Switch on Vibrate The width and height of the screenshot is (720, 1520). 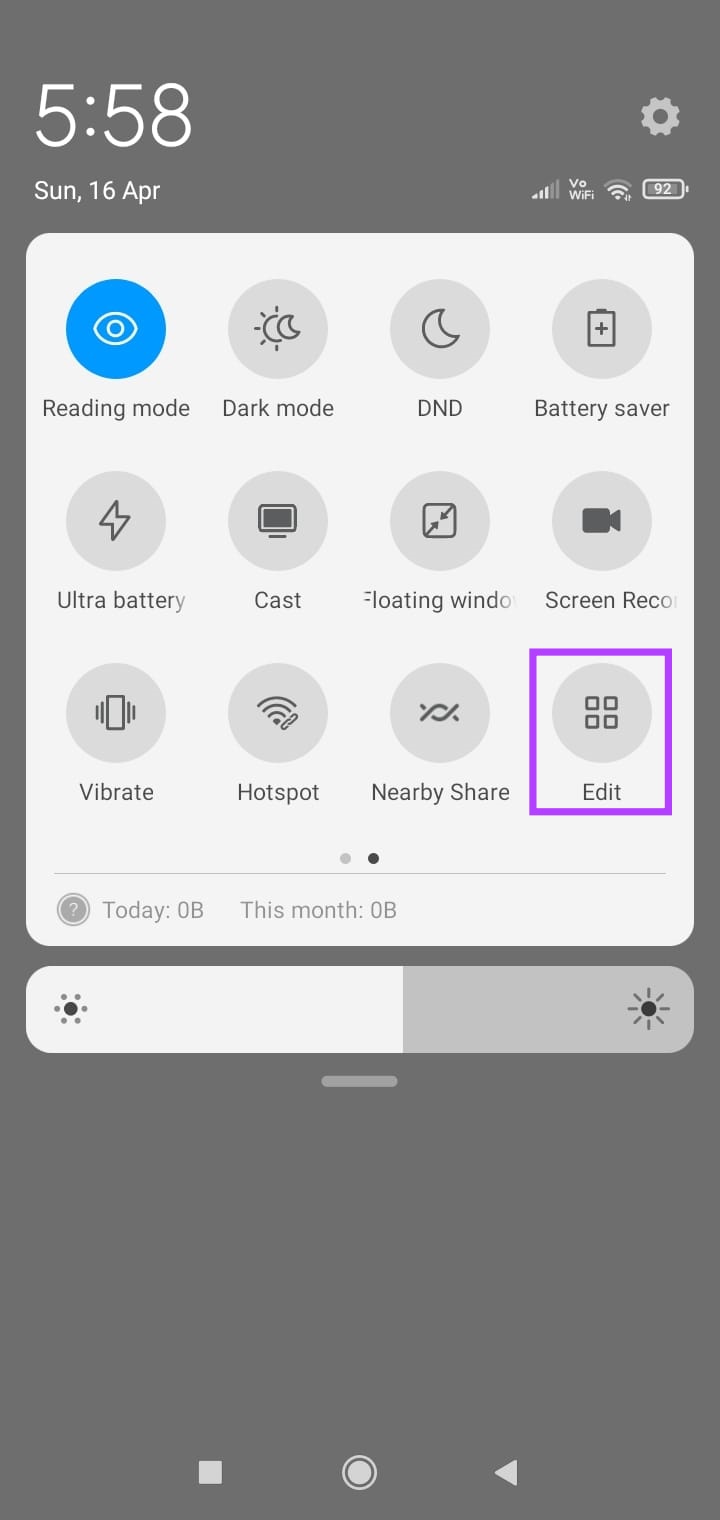116,713
